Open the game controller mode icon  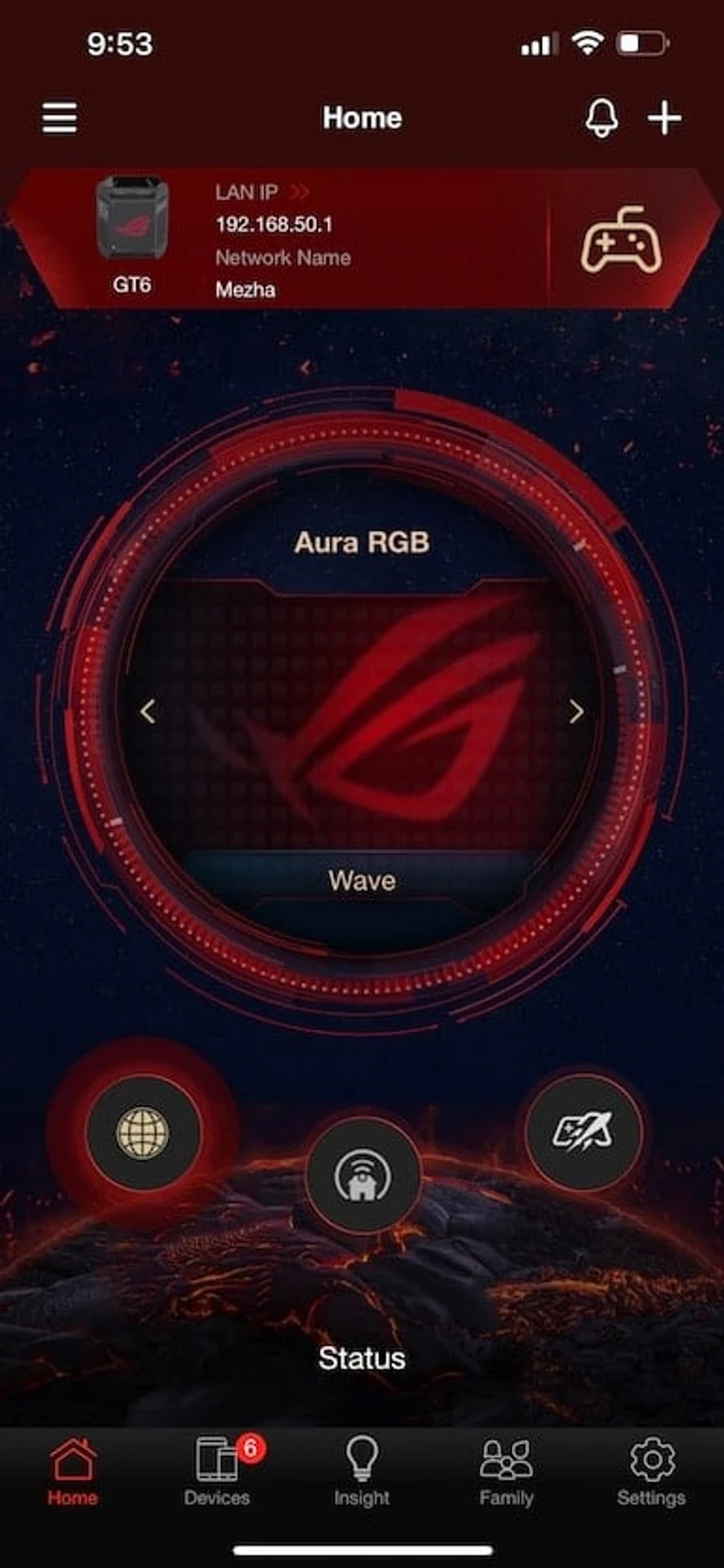tap(621, 240)
